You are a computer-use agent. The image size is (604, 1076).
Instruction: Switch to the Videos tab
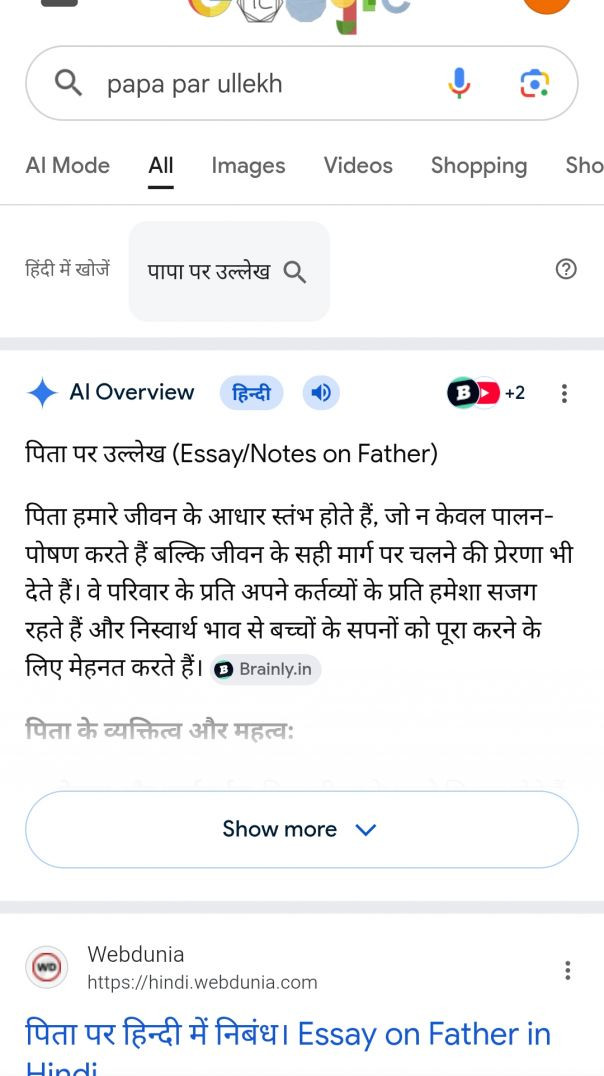click(358, 166)
